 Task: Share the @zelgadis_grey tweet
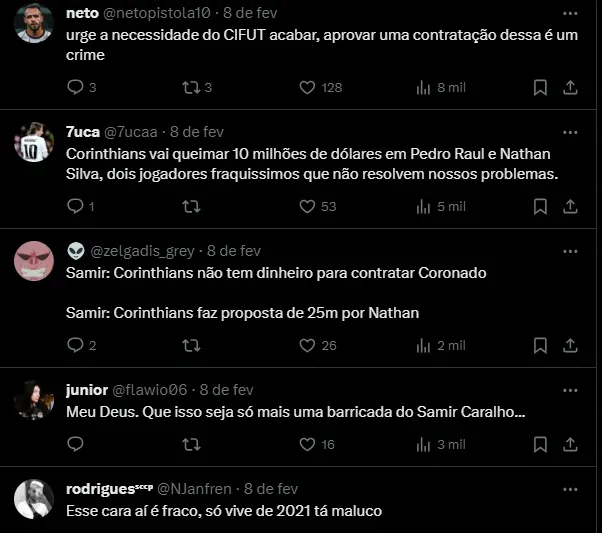(x=570, y=345)
